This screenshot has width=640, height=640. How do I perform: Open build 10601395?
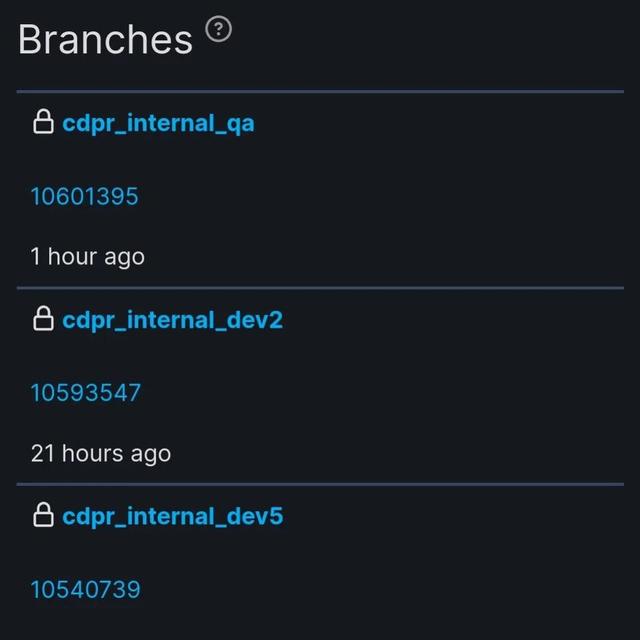click(84, 196)
